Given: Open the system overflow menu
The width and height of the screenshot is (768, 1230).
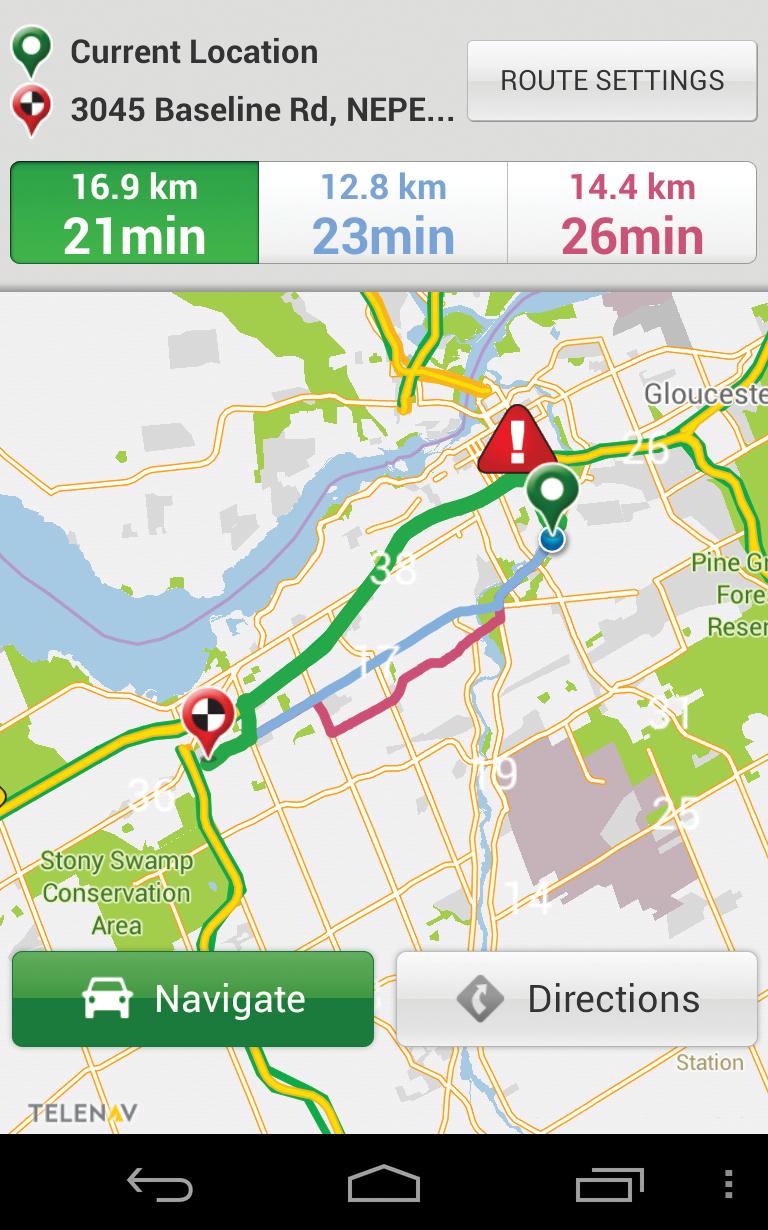Looking at the screenshot, I should pyautogui.click(x=729, y=1184).
